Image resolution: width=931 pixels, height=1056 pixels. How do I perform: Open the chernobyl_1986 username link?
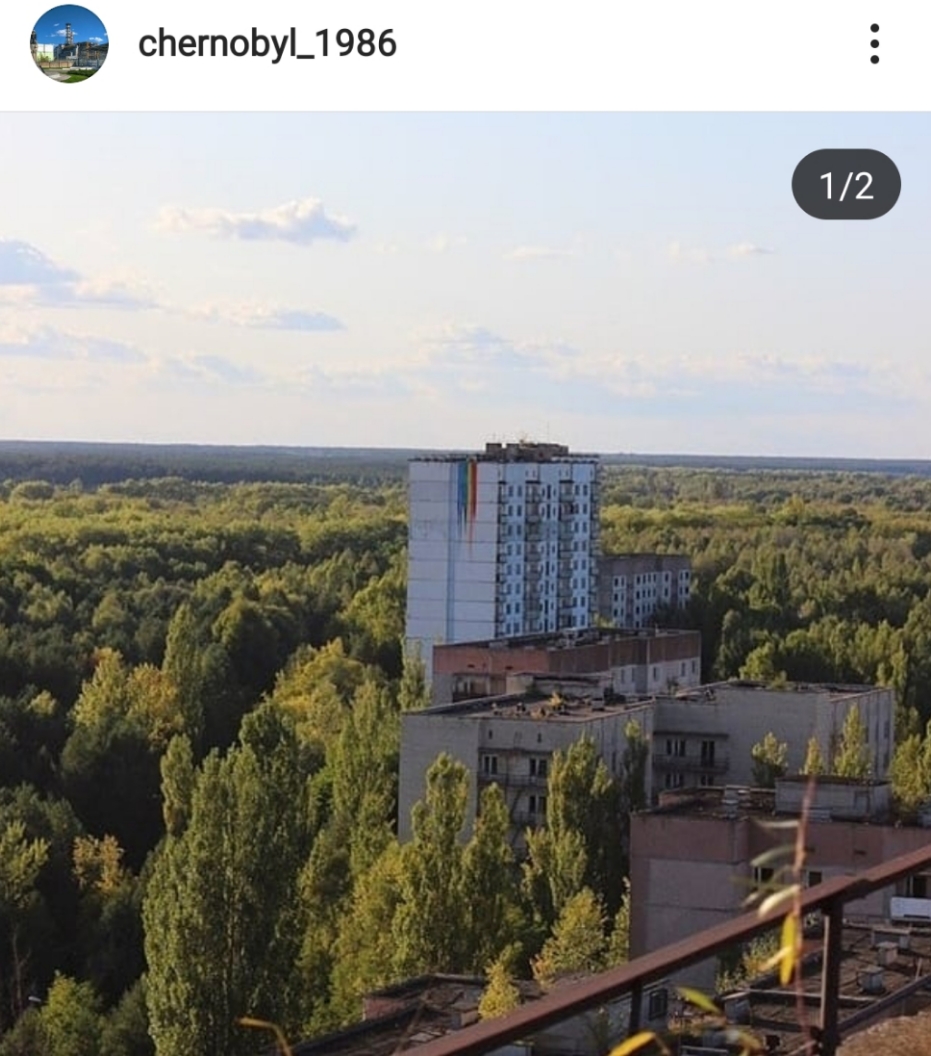(267, 44)
